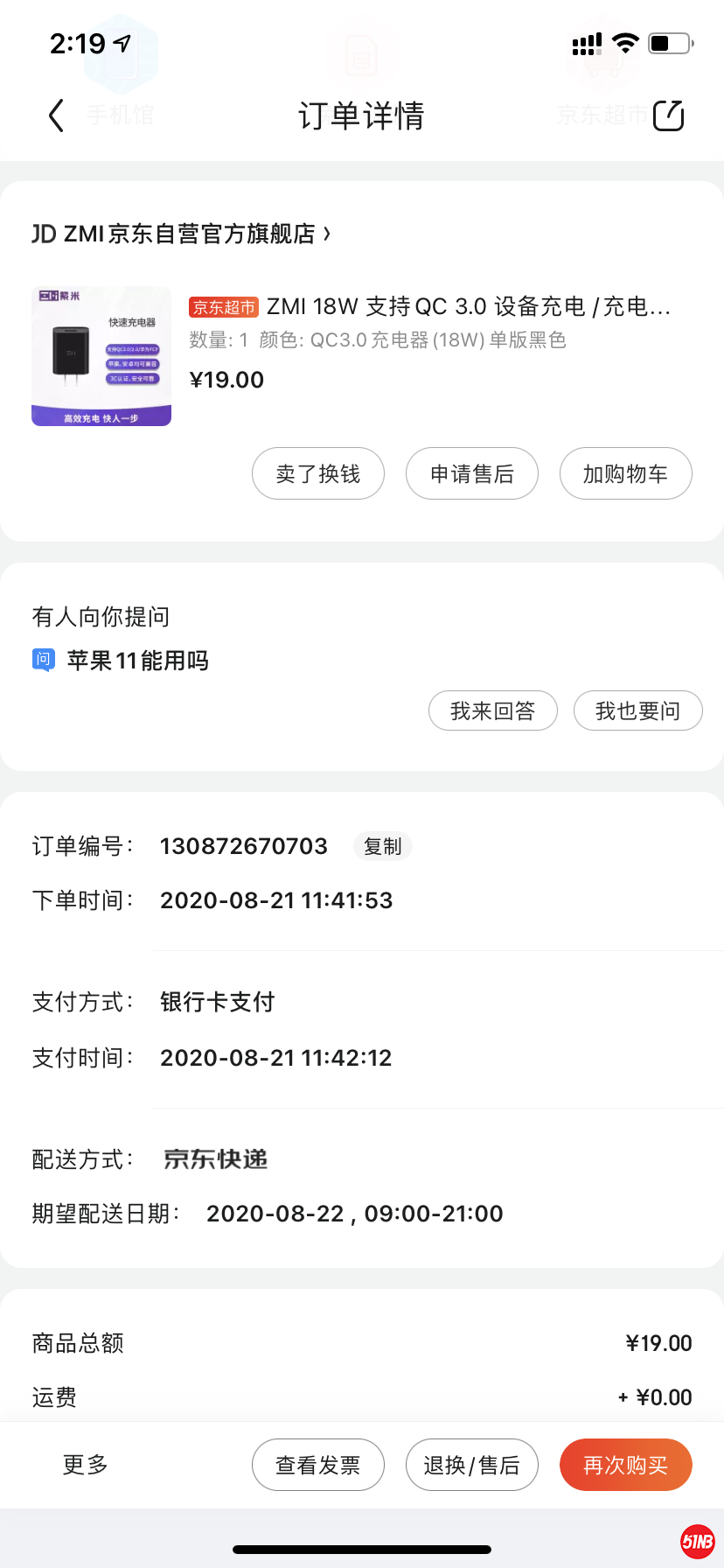This screenshot has width=724, height=1568.
Task: Apply for after-sales with 申请售后
Action: (x=472, y=473)
